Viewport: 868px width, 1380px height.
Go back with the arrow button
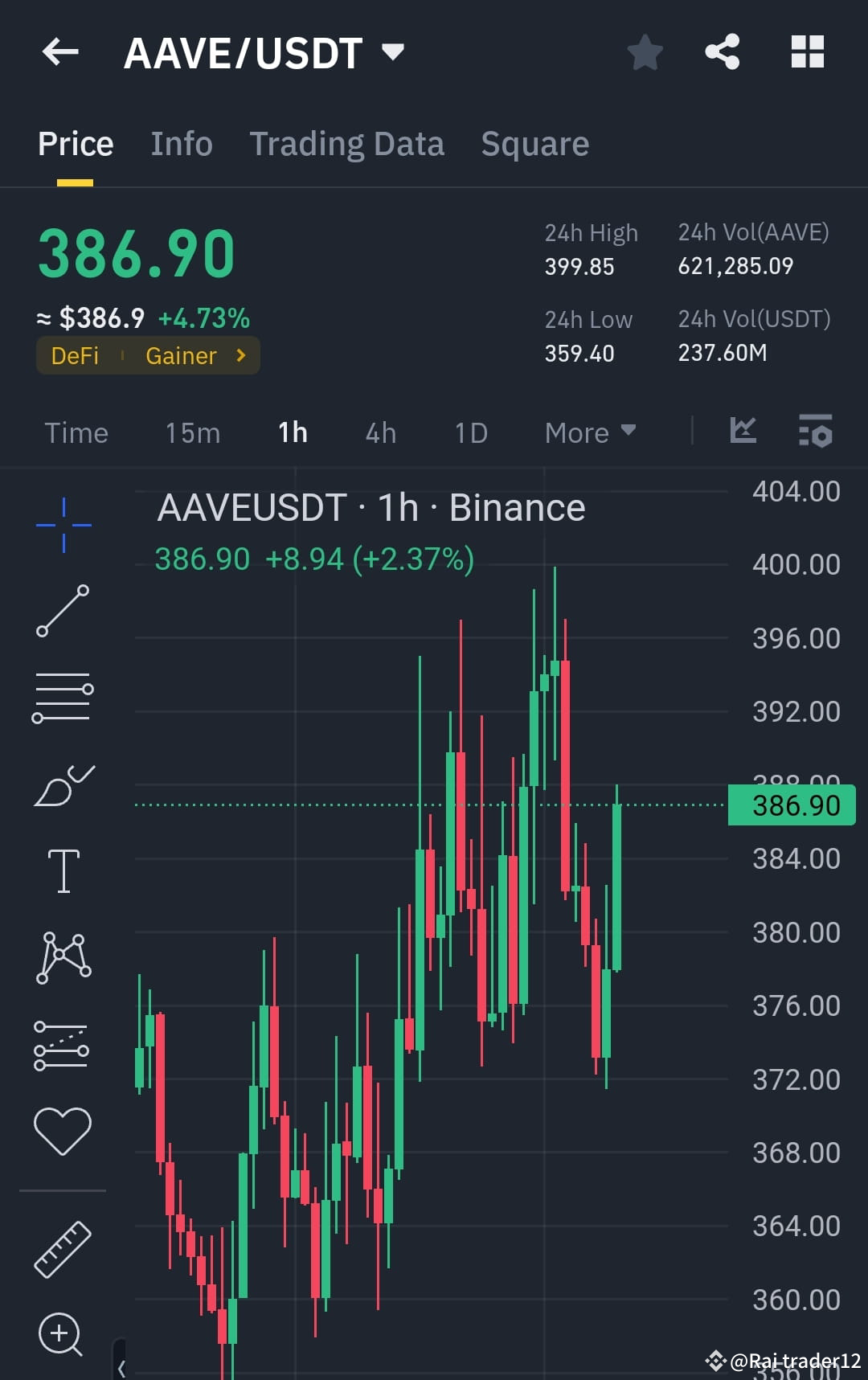(60, 51)
